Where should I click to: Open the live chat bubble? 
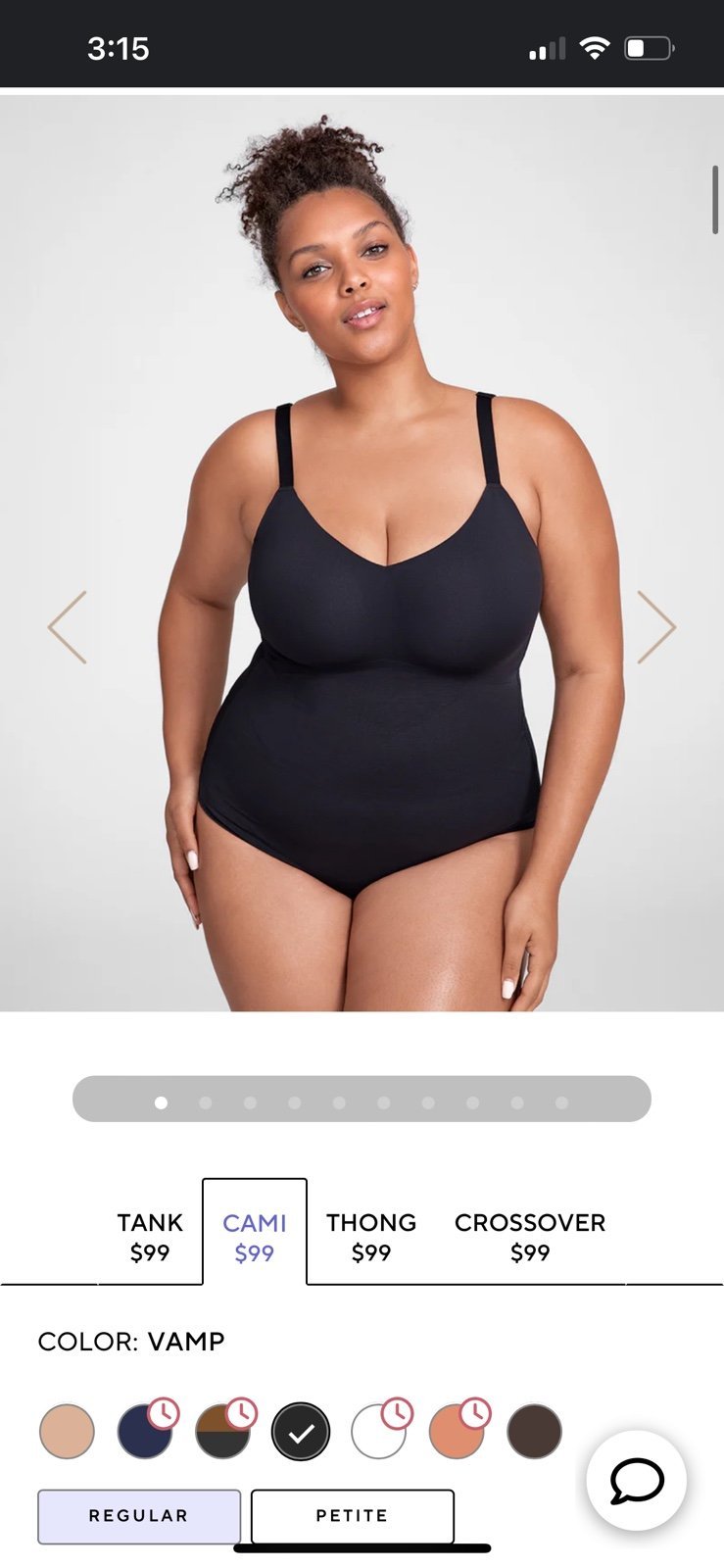point(637,1480)
